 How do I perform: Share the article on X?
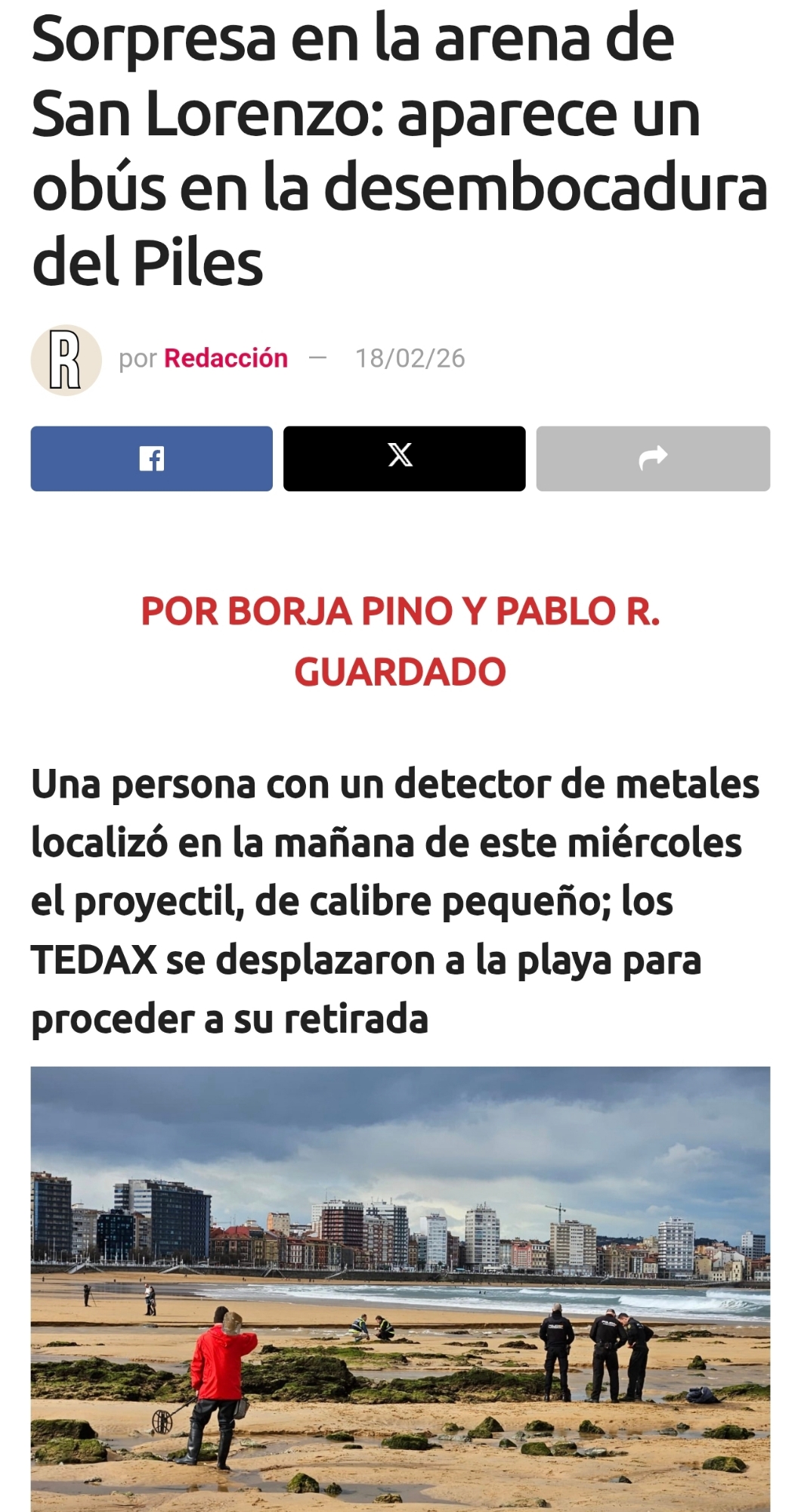[x=404, y=459]
